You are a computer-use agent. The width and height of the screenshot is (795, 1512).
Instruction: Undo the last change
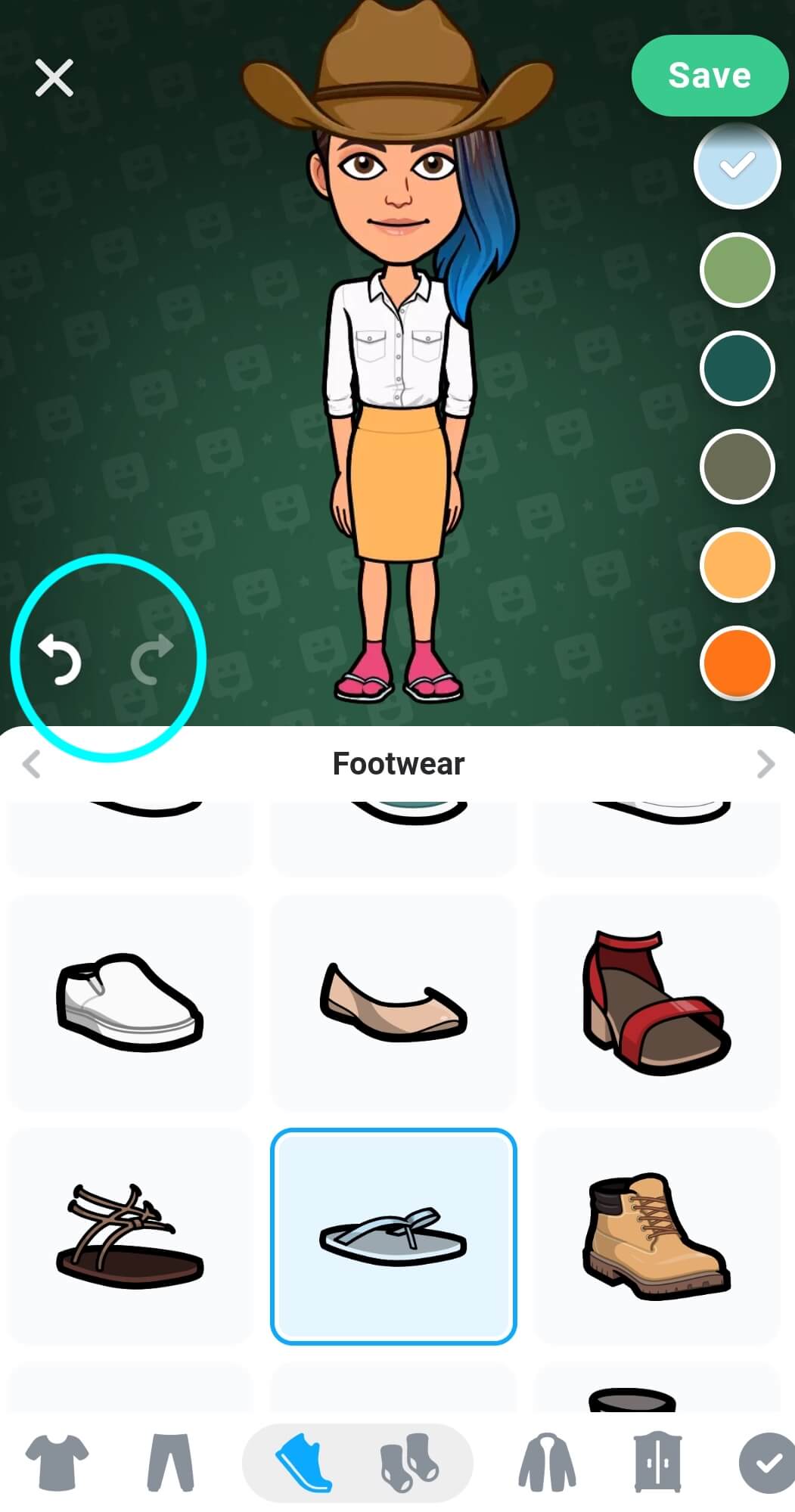(x=61, y=660)
